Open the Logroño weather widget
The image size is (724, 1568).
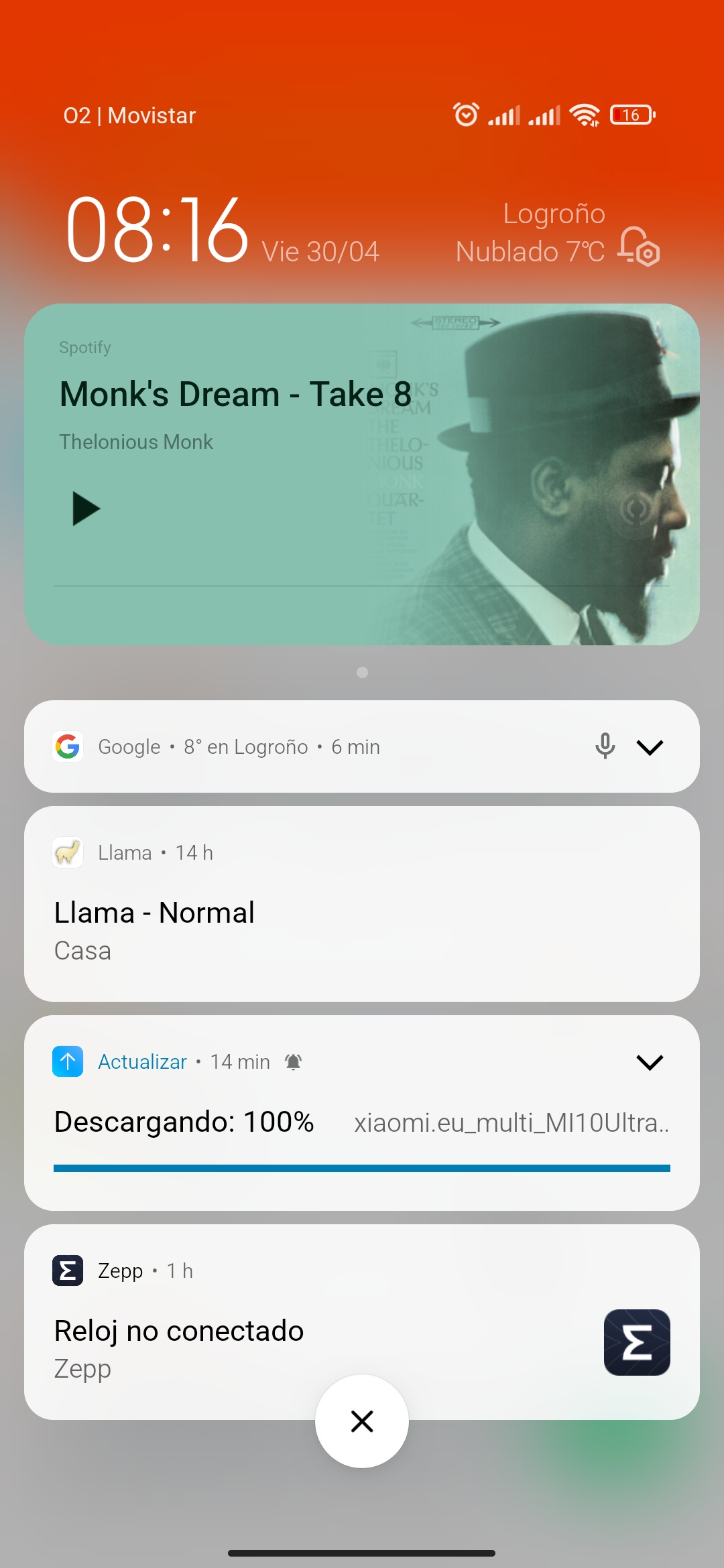(556, 233)
